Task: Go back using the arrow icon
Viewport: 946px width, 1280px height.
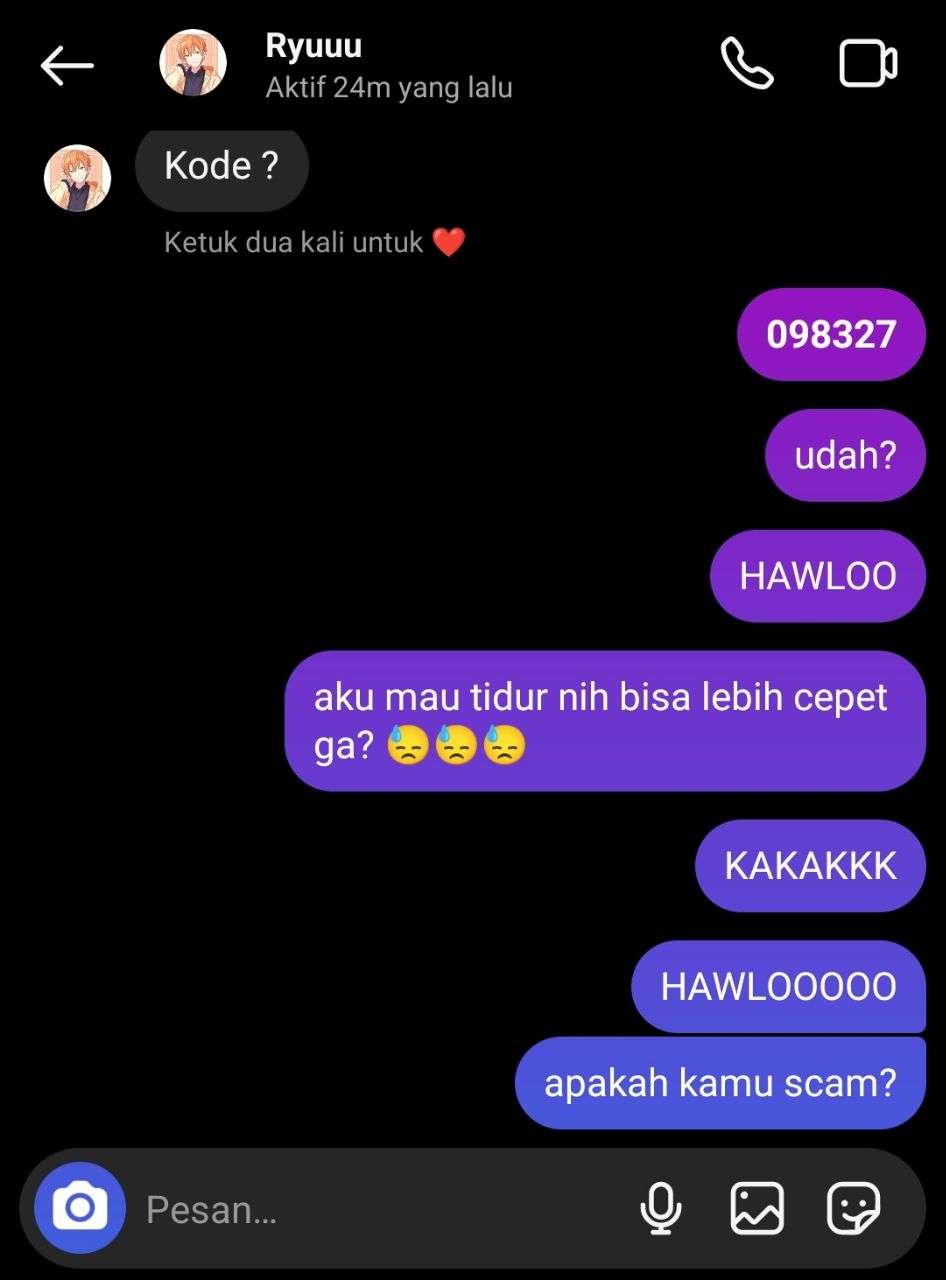Action: point(67,66)
